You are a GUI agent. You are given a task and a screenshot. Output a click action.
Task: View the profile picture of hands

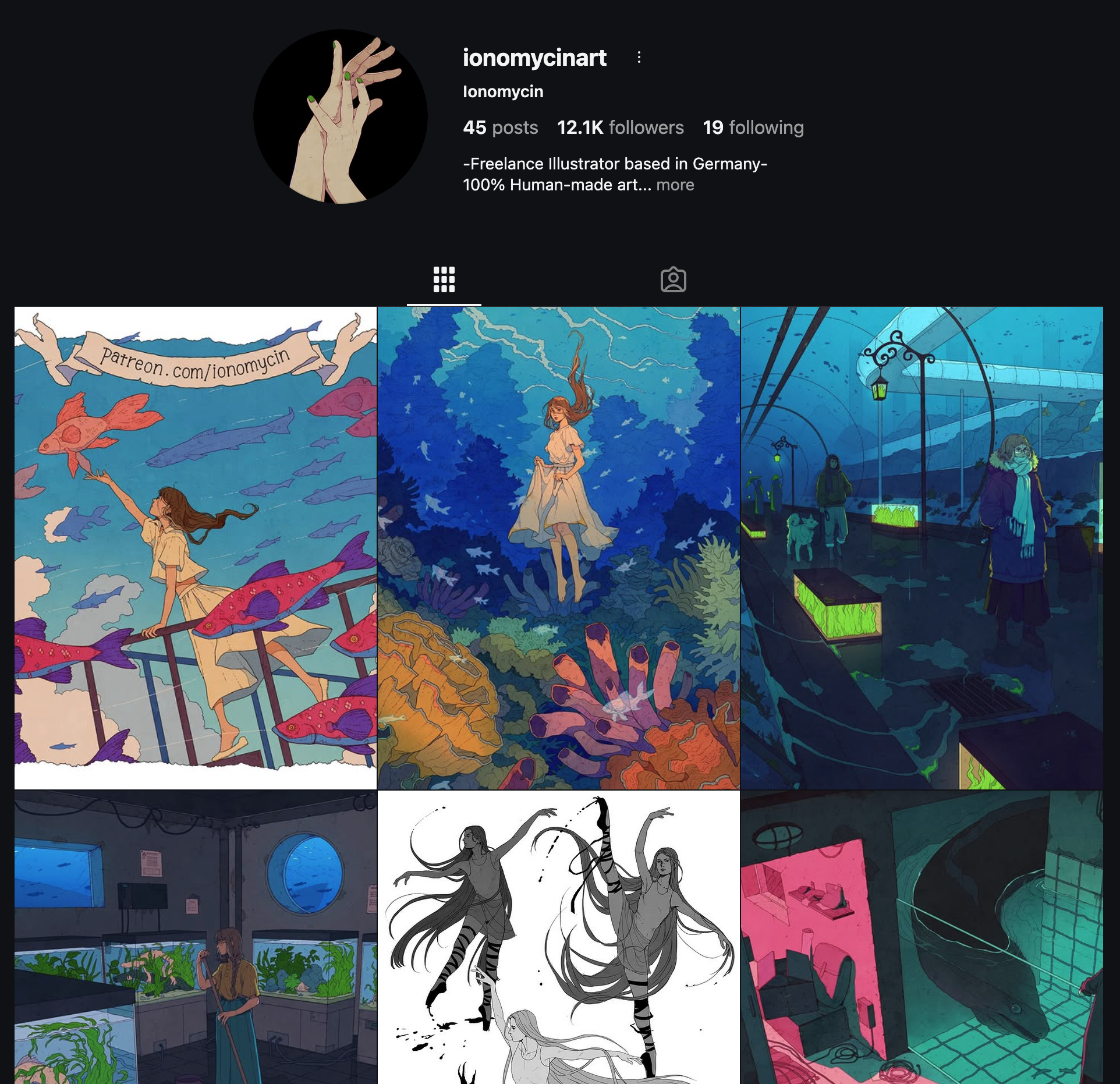click(x=341, y=116)
